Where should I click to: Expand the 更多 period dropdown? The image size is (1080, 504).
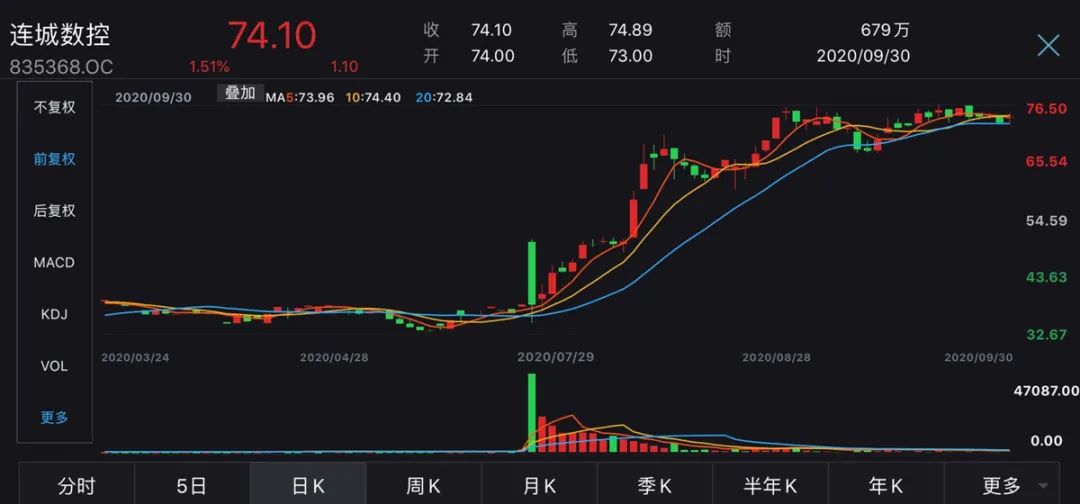pyautogui.click(x=1008, y=486)
